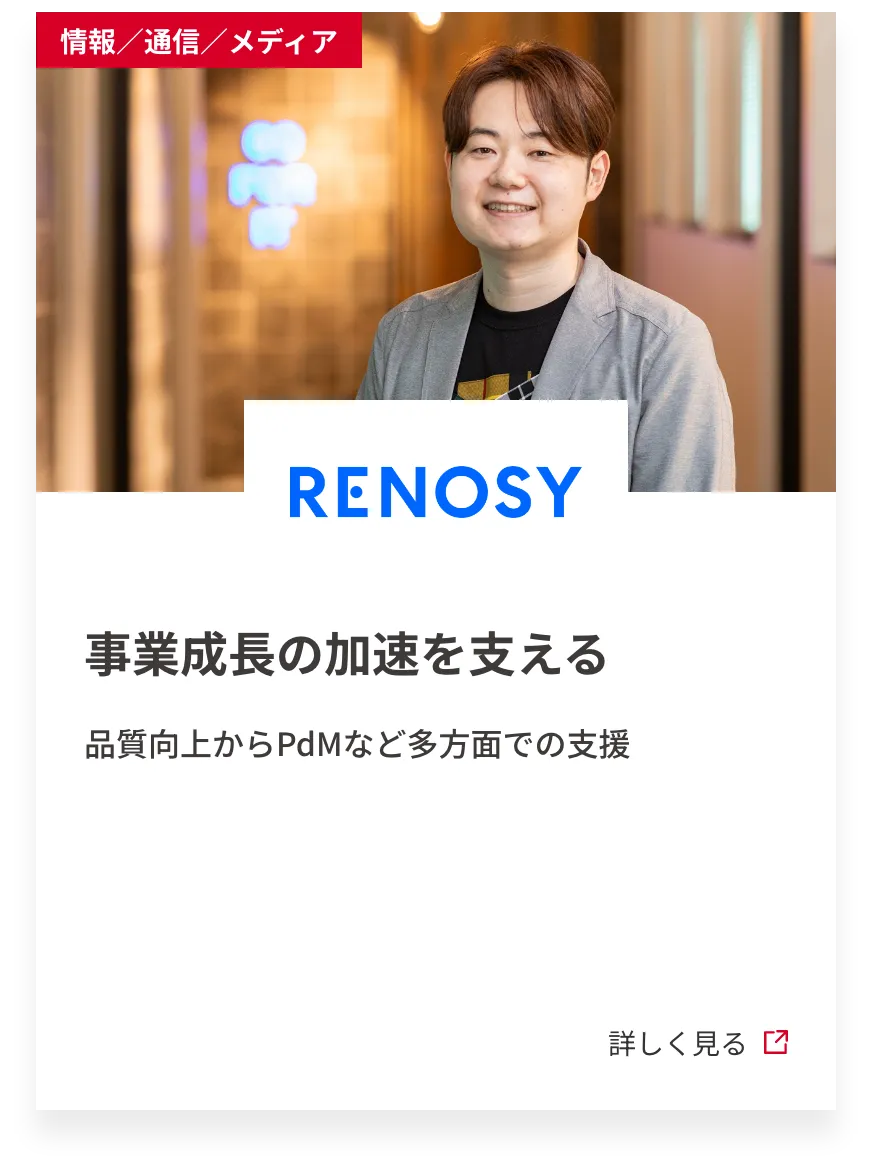Screen dimensions: 872x1170
Task: Tap the 詳しく見る link
Action: coord(697,1043)
